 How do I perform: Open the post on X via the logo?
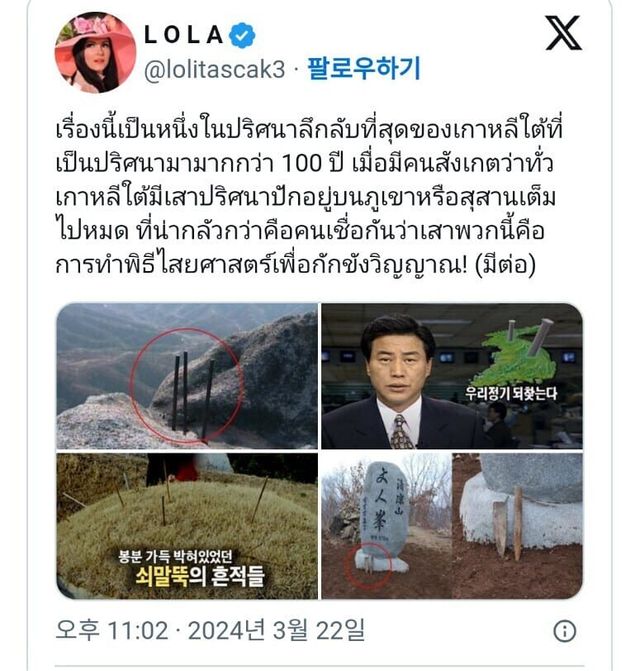[x=563, y=34]
